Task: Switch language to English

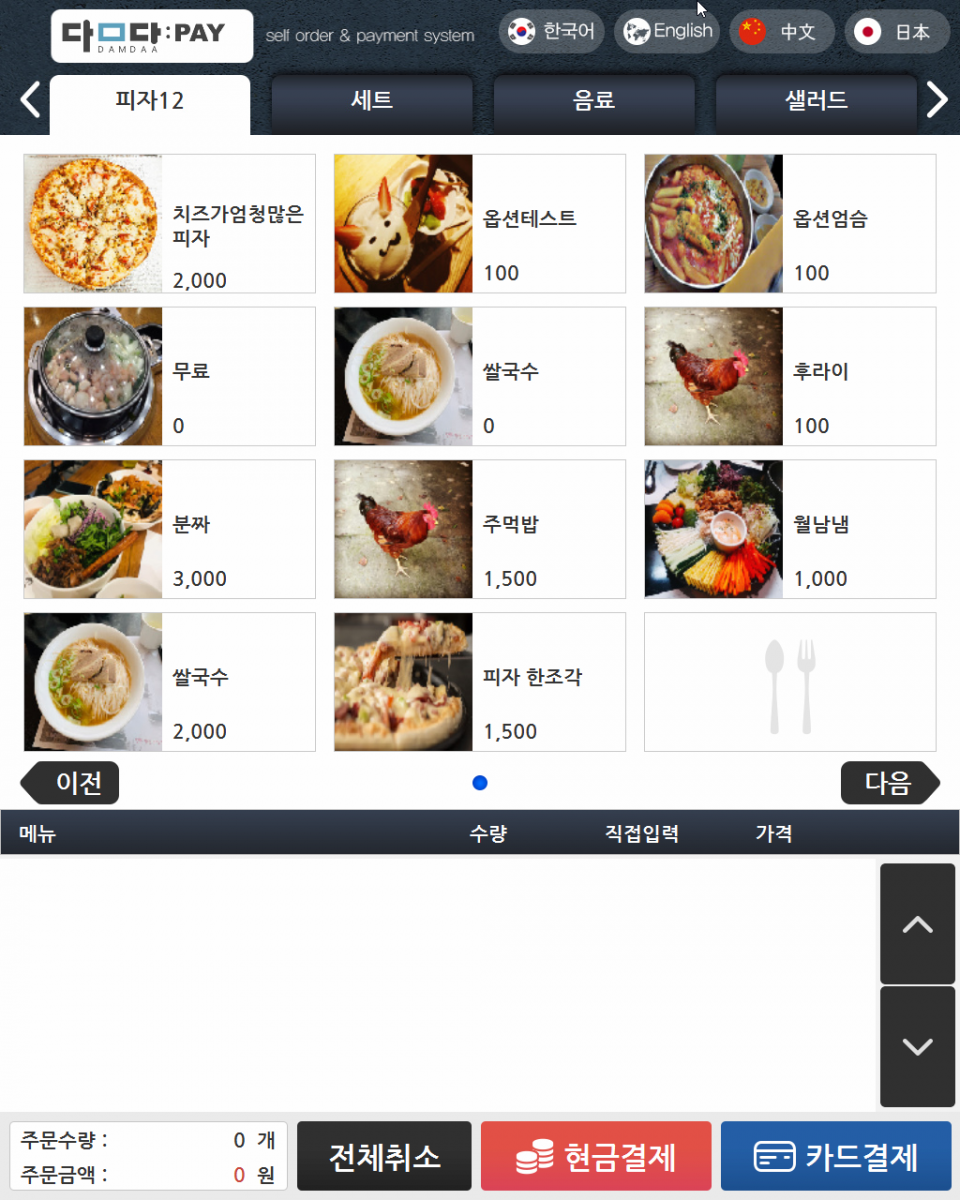Action: [x=666, y=32]
